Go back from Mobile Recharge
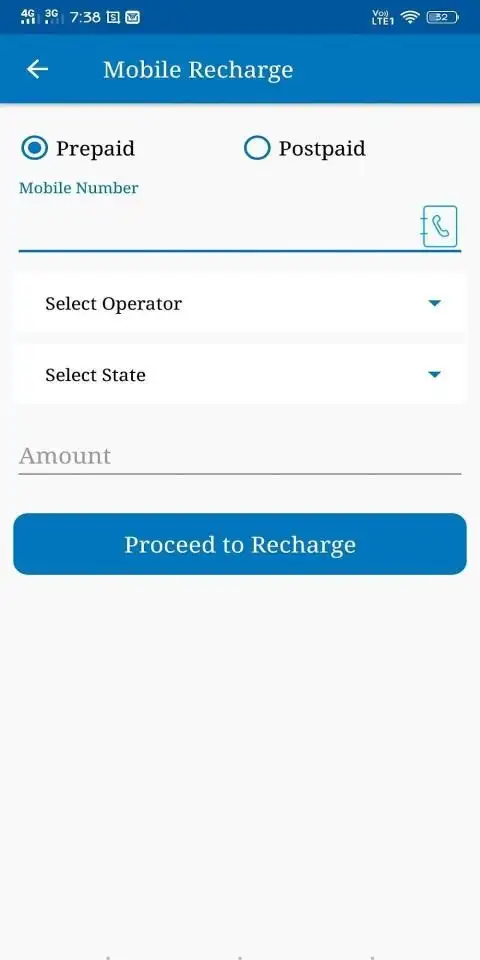This screenshot has width=480, height=960. click(x=37, y=69)
